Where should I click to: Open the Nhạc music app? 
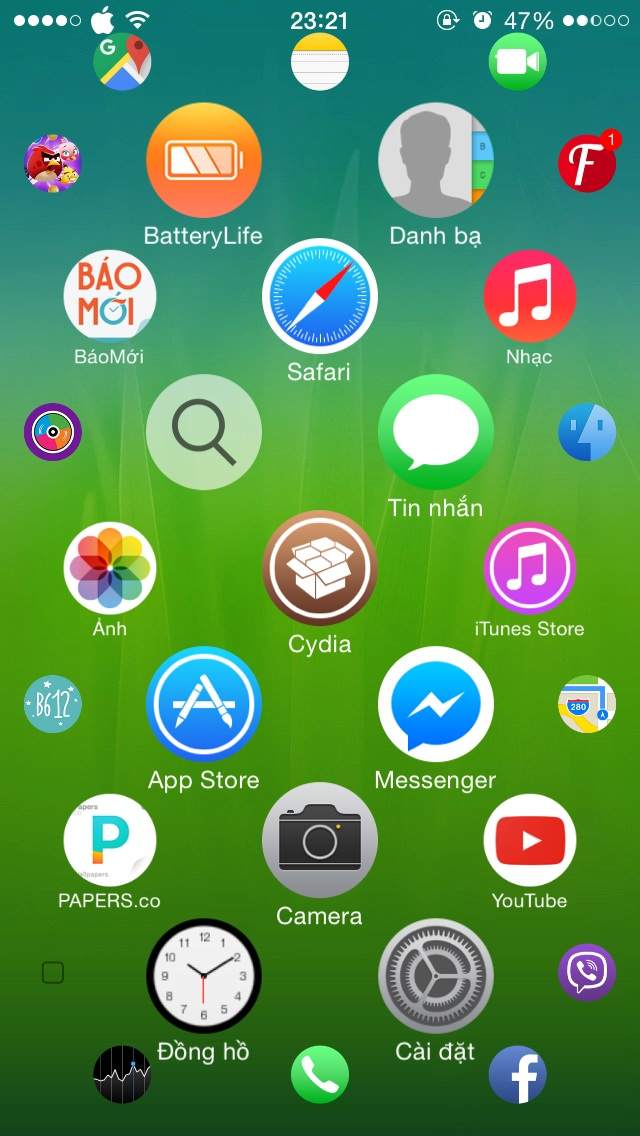(x=530, y=296)
